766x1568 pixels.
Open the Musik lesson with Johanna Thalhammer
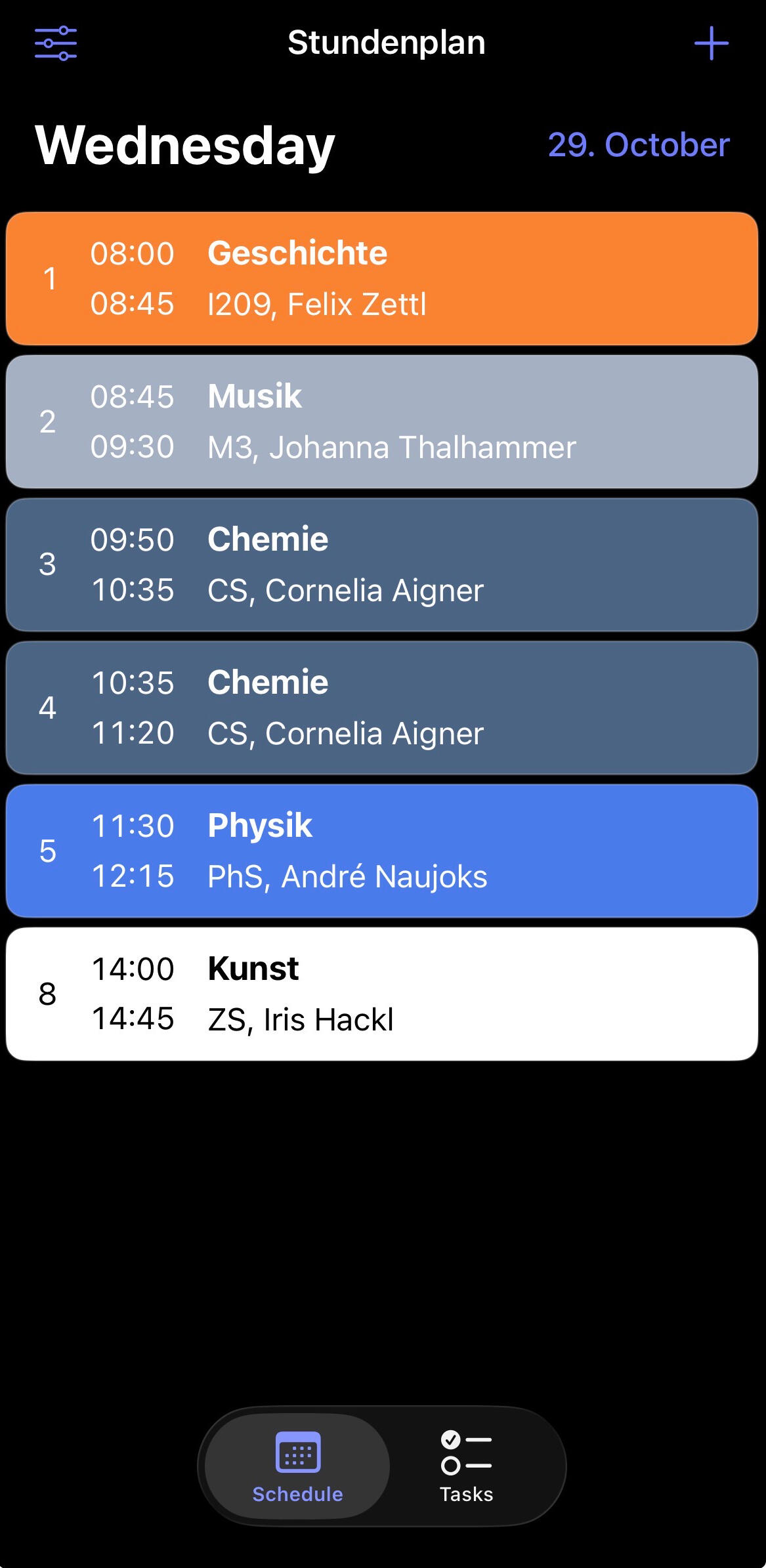pyautogui.click(x=382, y=421)
